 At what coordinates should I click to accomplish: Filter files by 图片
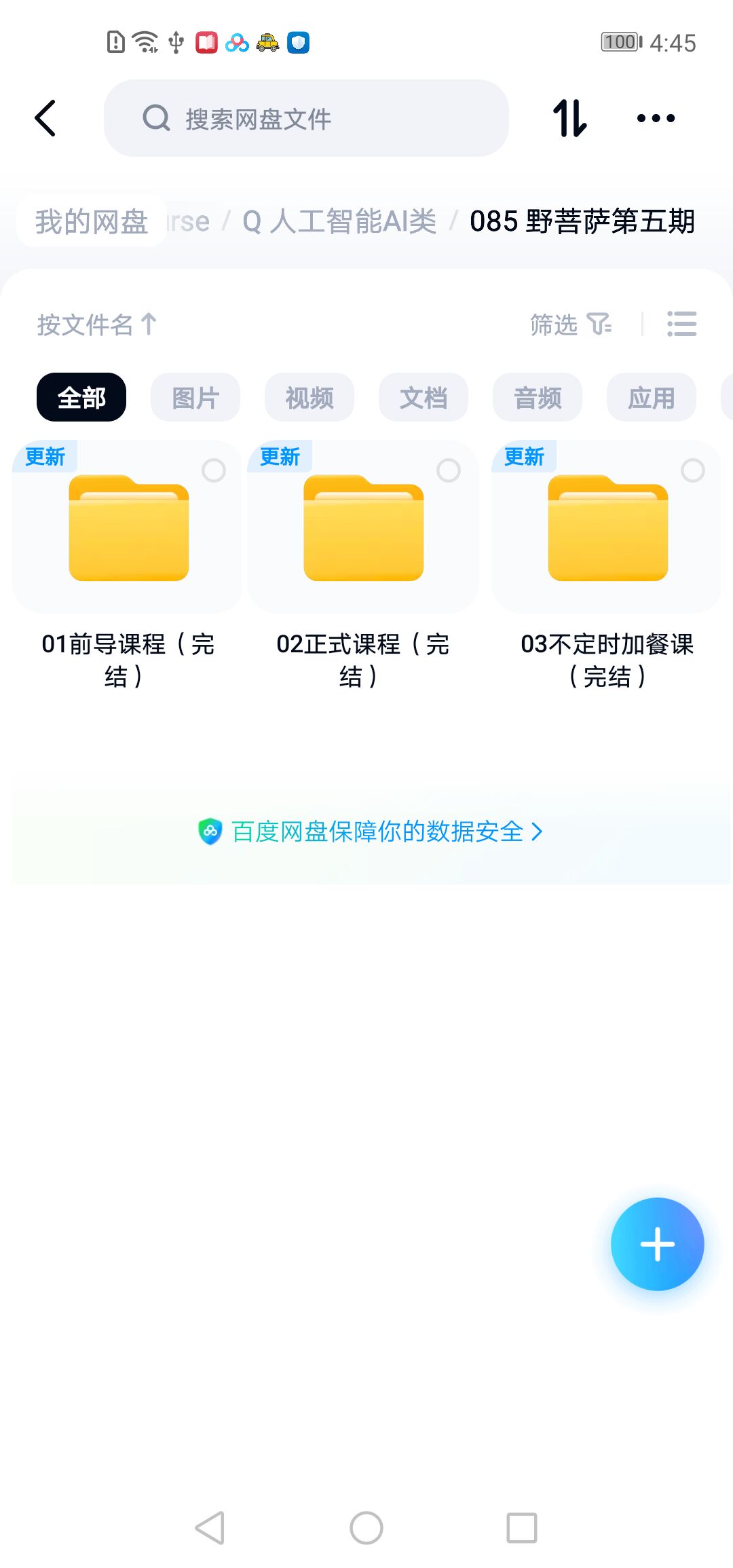tap(195, 398)
